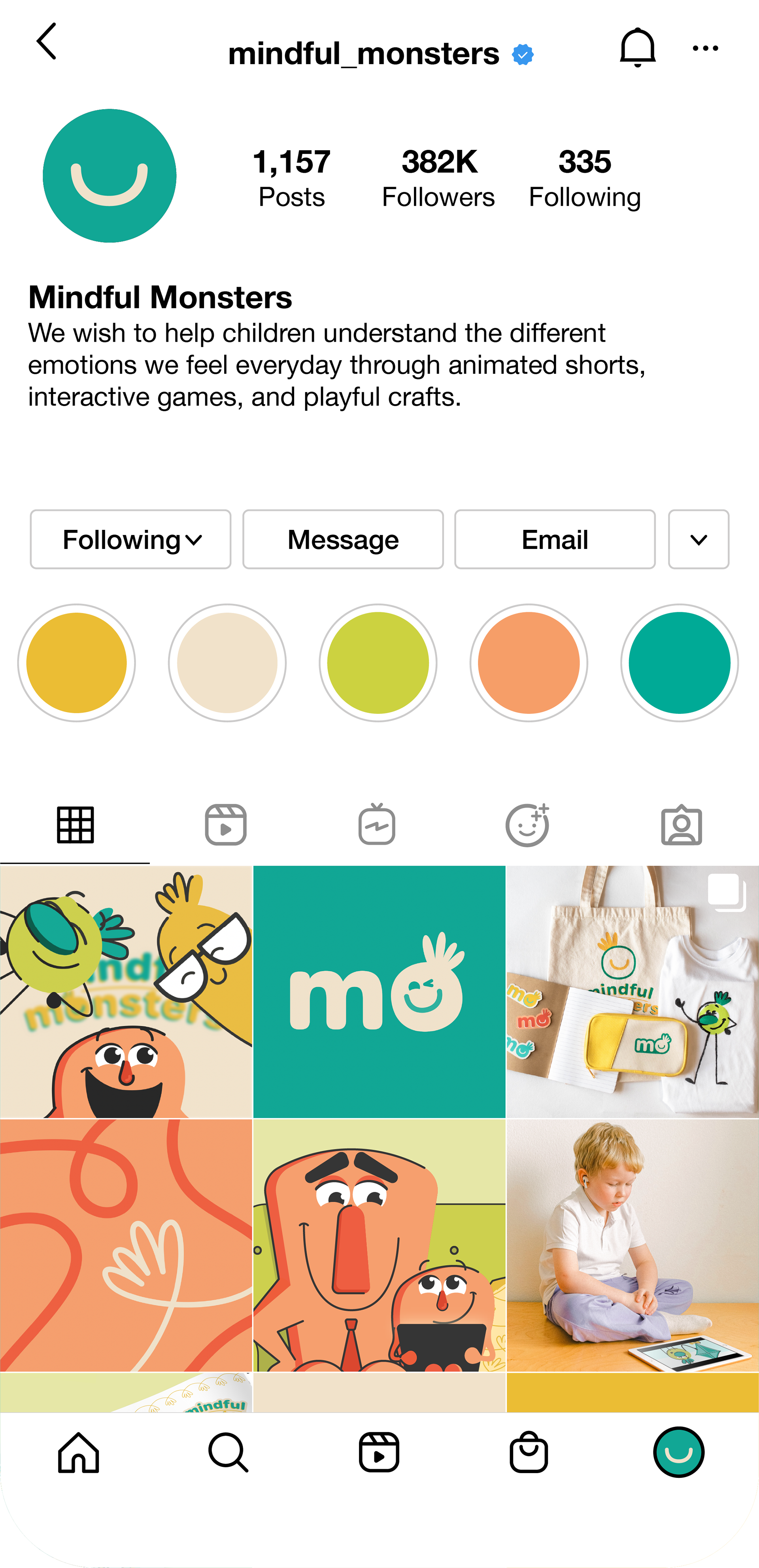Image resolution: width=759 pixels, height=1568 pixels.
Task: Open the three-dot overflow menu
Action: [x=705, y=48]
